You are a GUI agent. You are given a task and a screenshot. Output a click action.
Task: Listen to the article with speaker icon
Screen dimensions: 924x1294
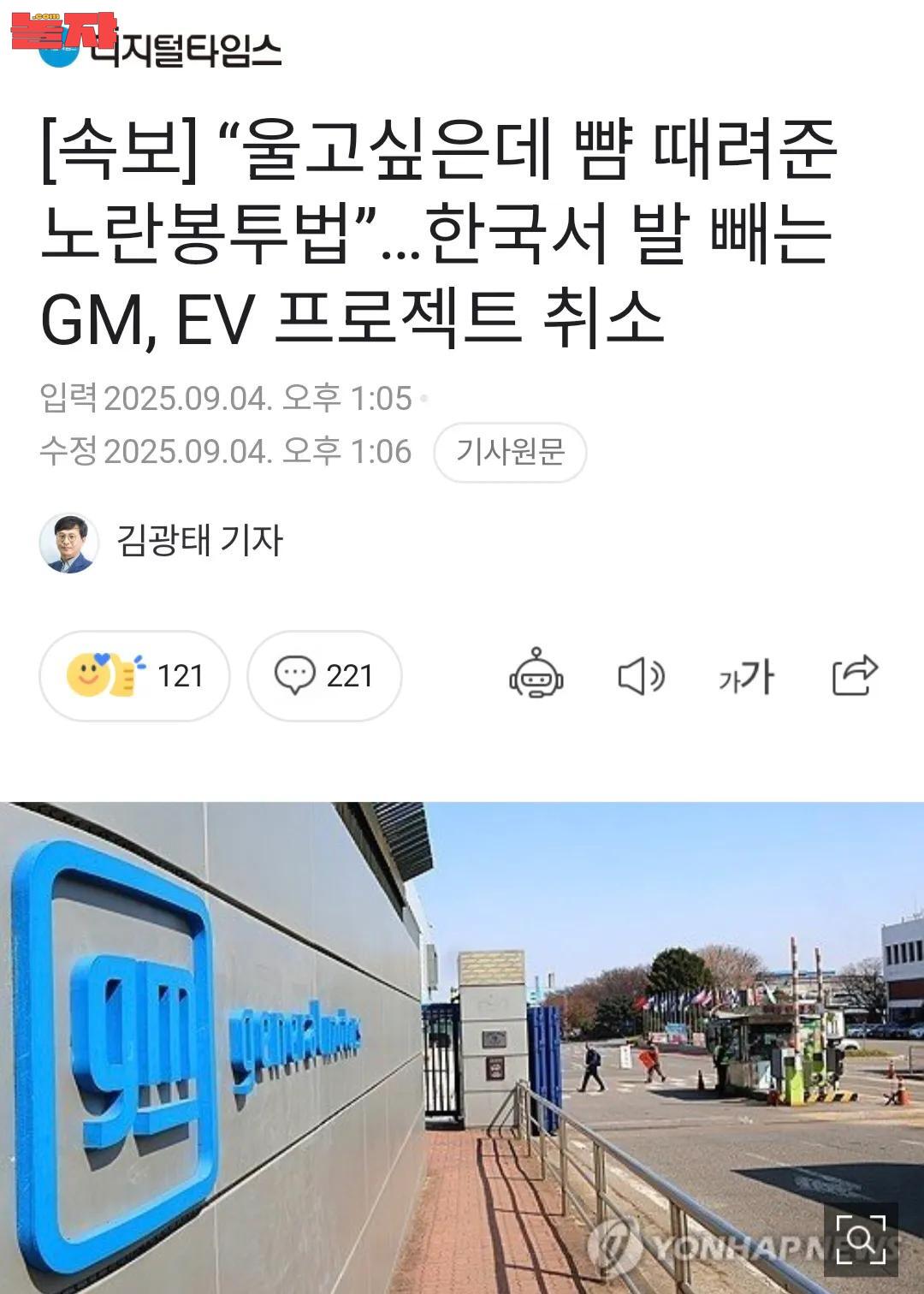[x=641, y=676]
